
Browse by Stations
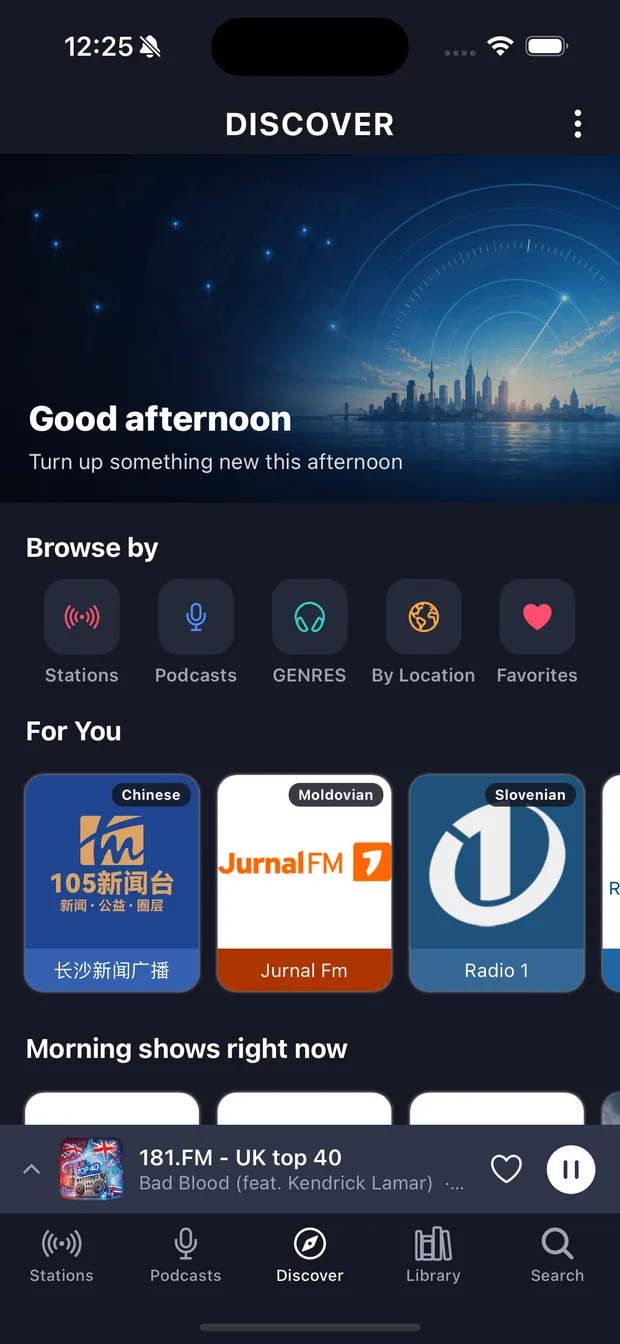[x=82, y=633]
